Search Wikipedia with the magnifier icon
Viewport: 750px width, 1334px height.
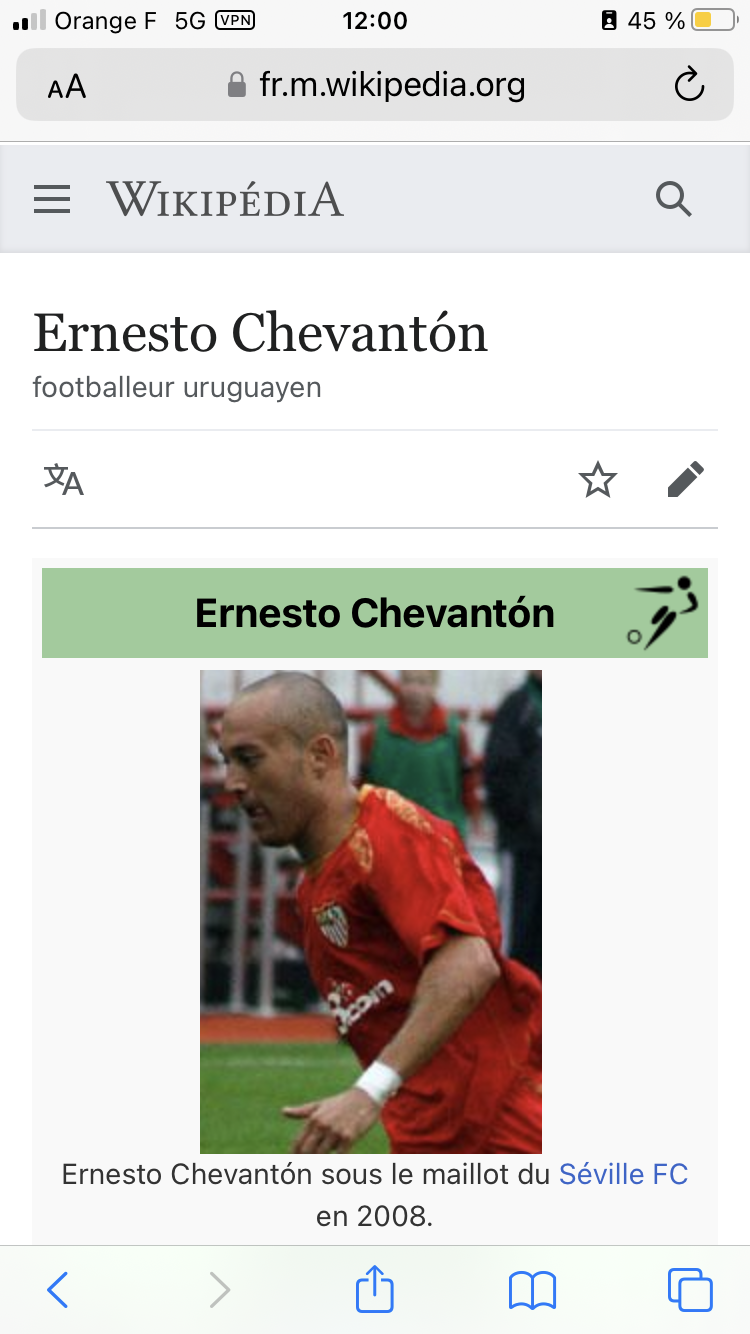pos(674,200)
